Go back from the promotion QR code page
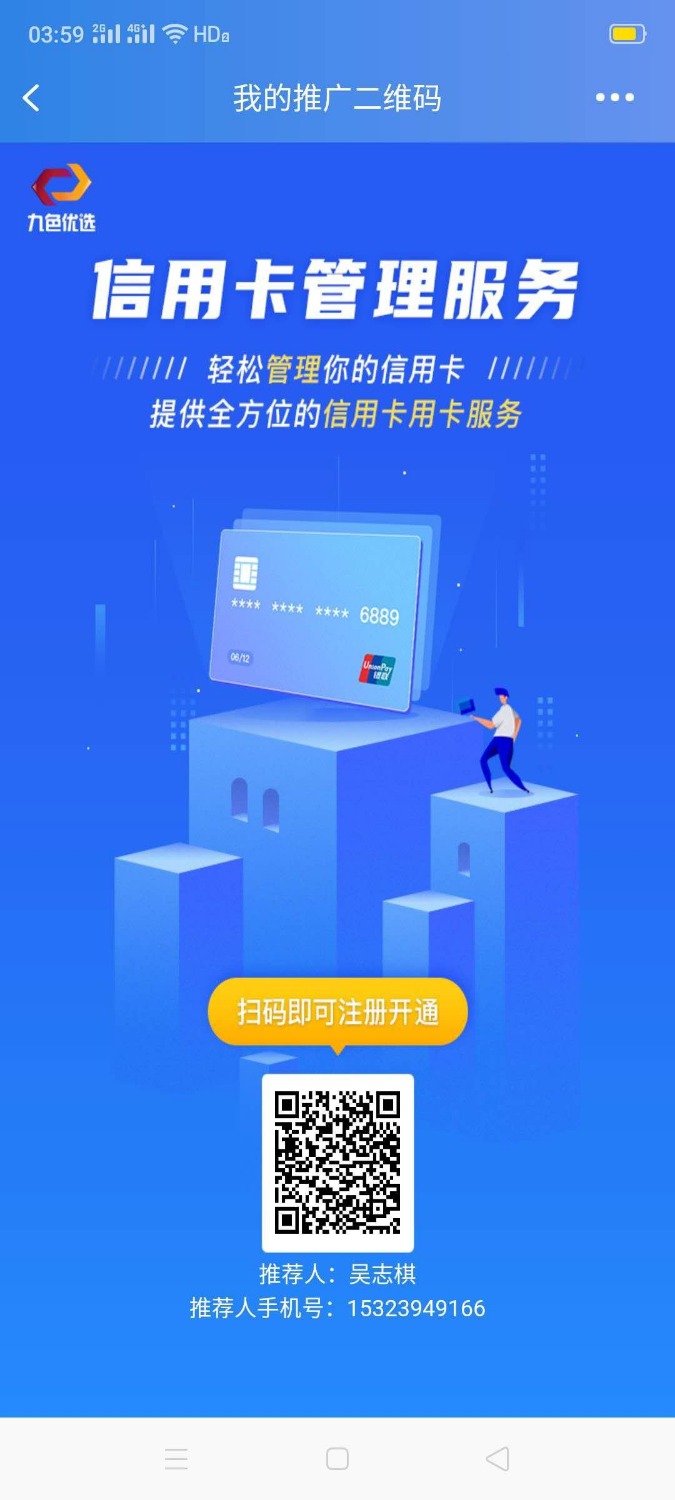Screen dimensions: 675x1500 click(x=32, y=98)
